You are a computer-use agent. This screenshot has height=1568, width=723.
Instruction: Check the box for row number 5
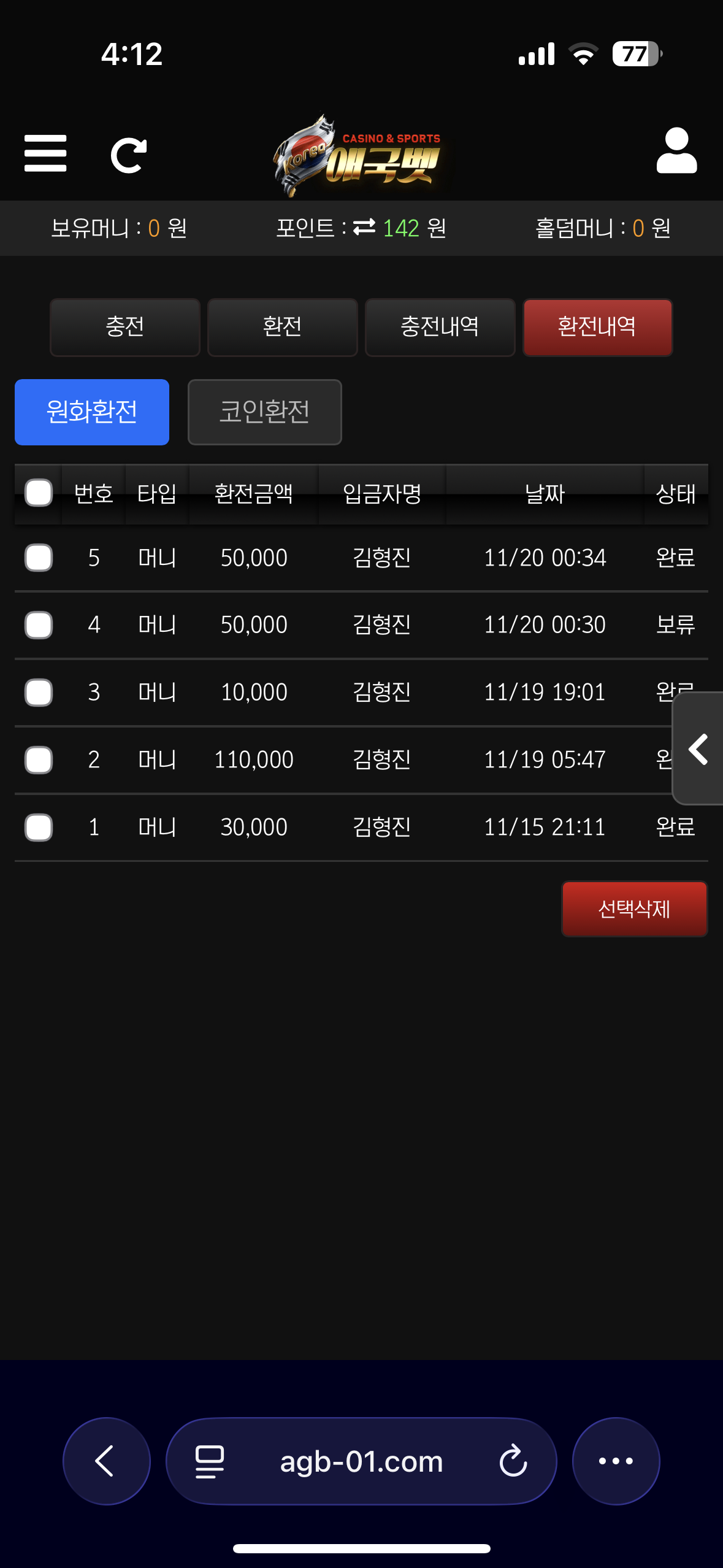coord(38,558)
